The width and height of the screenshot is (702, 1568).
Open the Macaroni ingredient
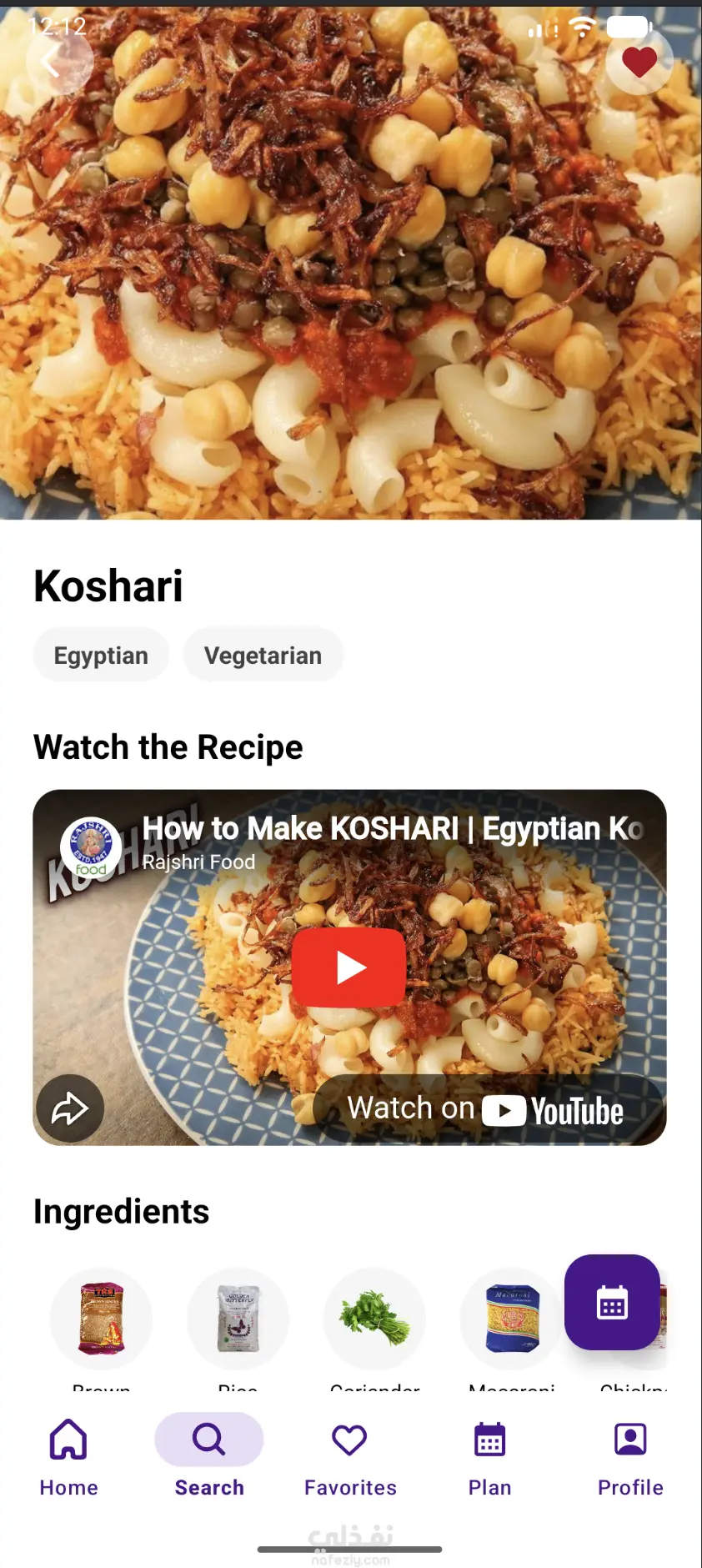pyautogui.click(x=511, y=1319)
